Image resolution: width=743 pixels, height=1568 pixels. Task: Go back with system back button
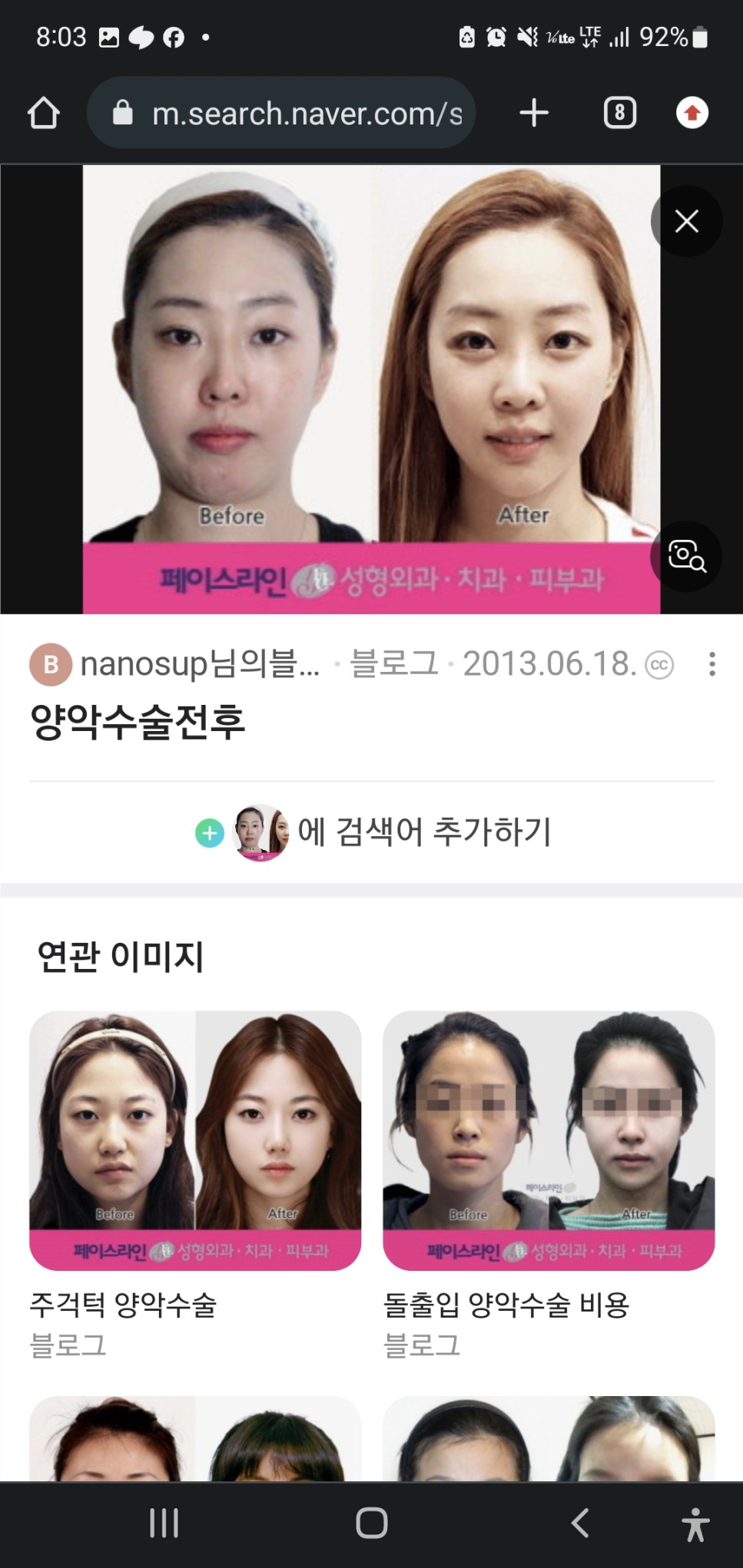click(x=581, y=1523)
